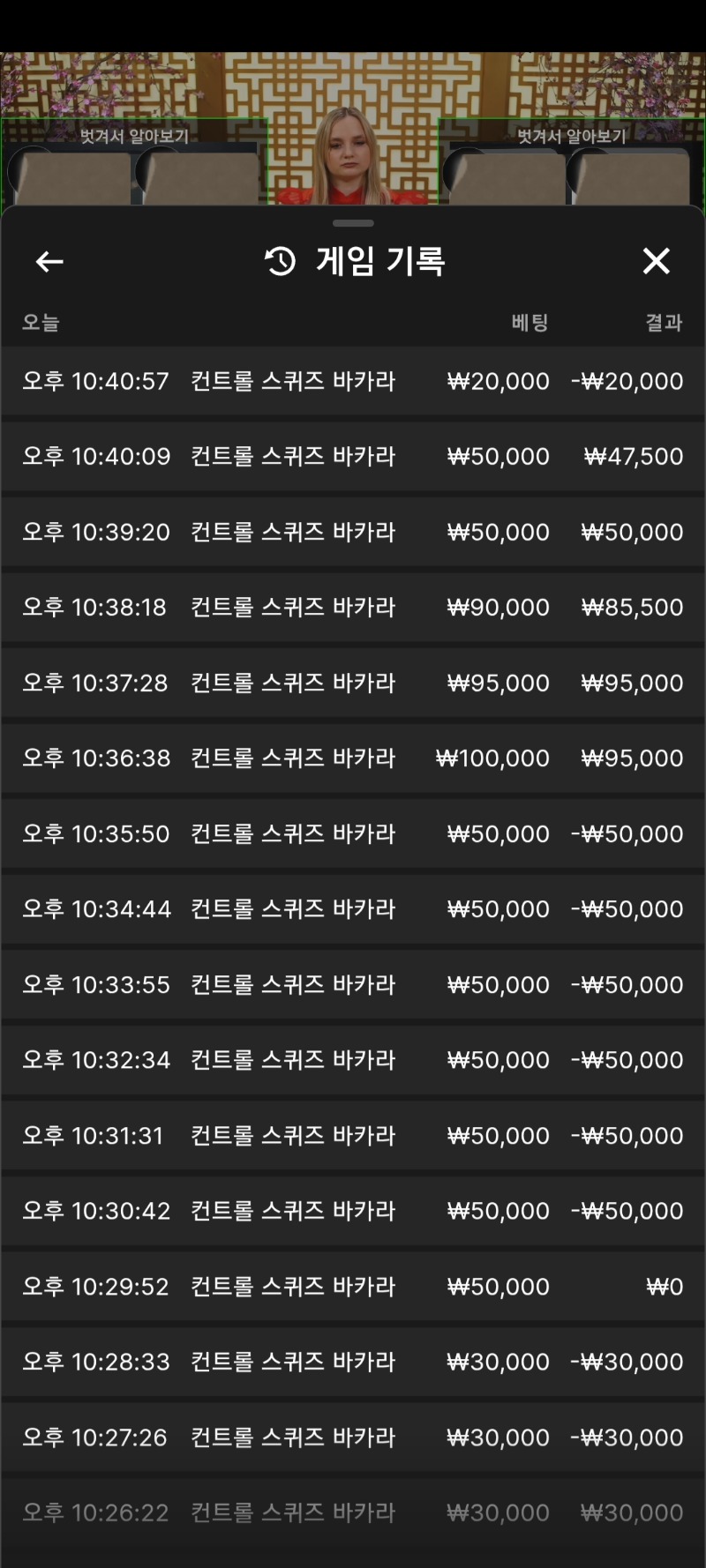Image resolution: width=706 pixels, height=1568 pixels.
Task: View details of the 오후 10:33:55 round
Action: 353,984
